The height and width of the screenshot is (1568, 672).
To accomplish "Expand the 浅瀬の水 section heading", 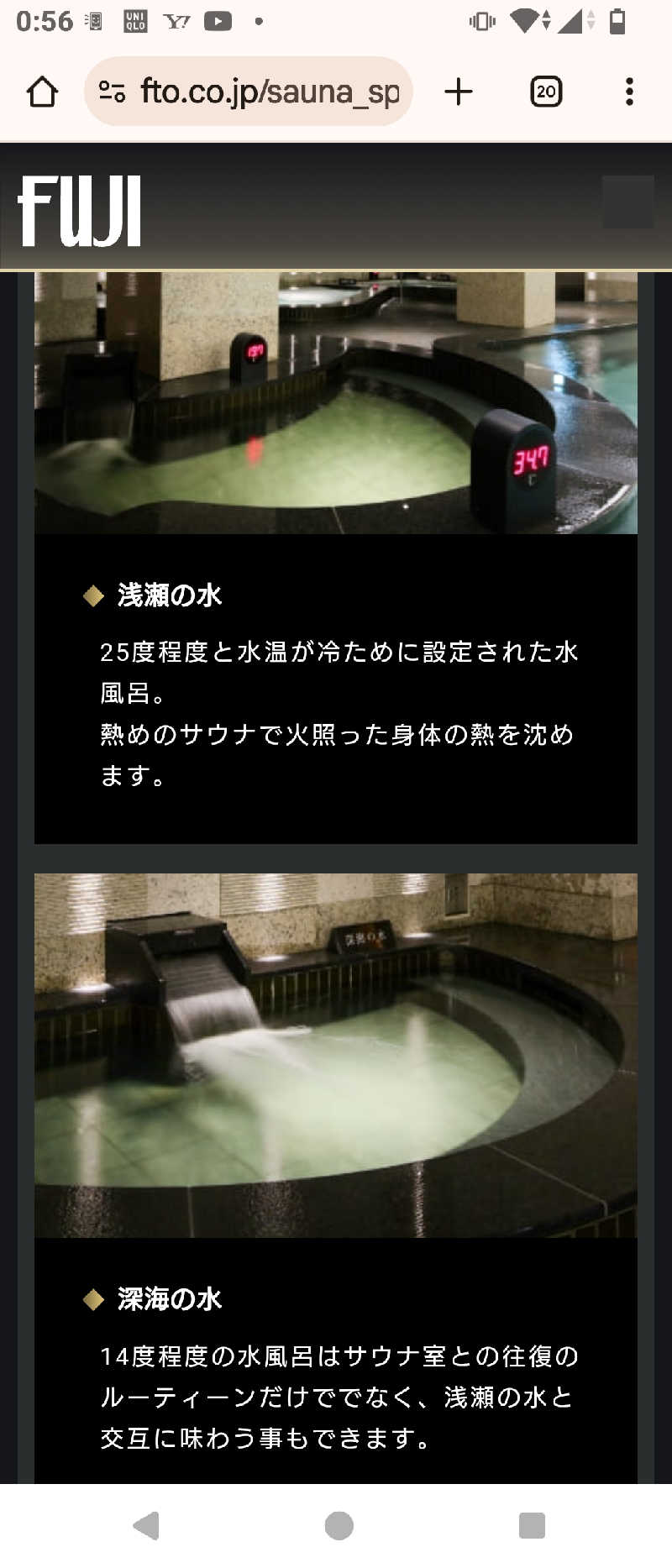I will coord(168,595).
